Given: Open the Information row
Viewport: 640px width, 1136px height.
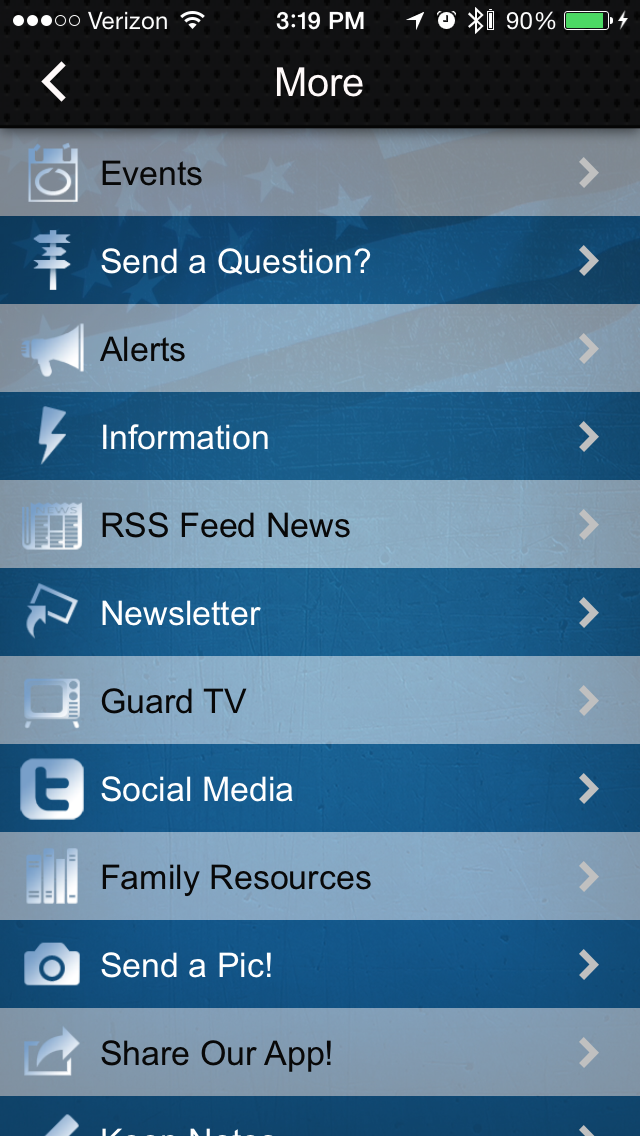Looking at the screenshot, I should click(320, 437).
